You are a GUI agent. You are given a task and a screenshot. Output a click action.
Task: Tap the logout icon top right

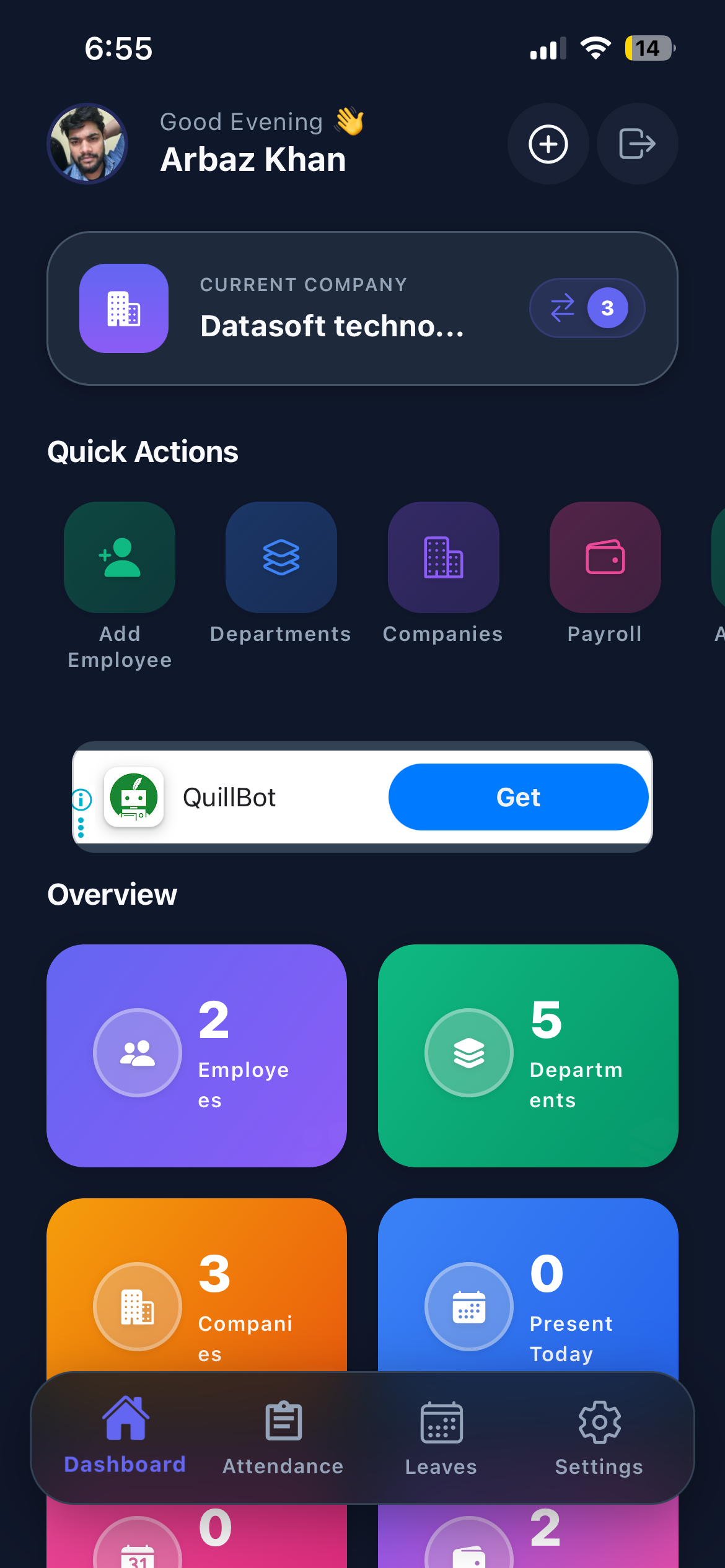pyautogui.click(x=637, y=144)
